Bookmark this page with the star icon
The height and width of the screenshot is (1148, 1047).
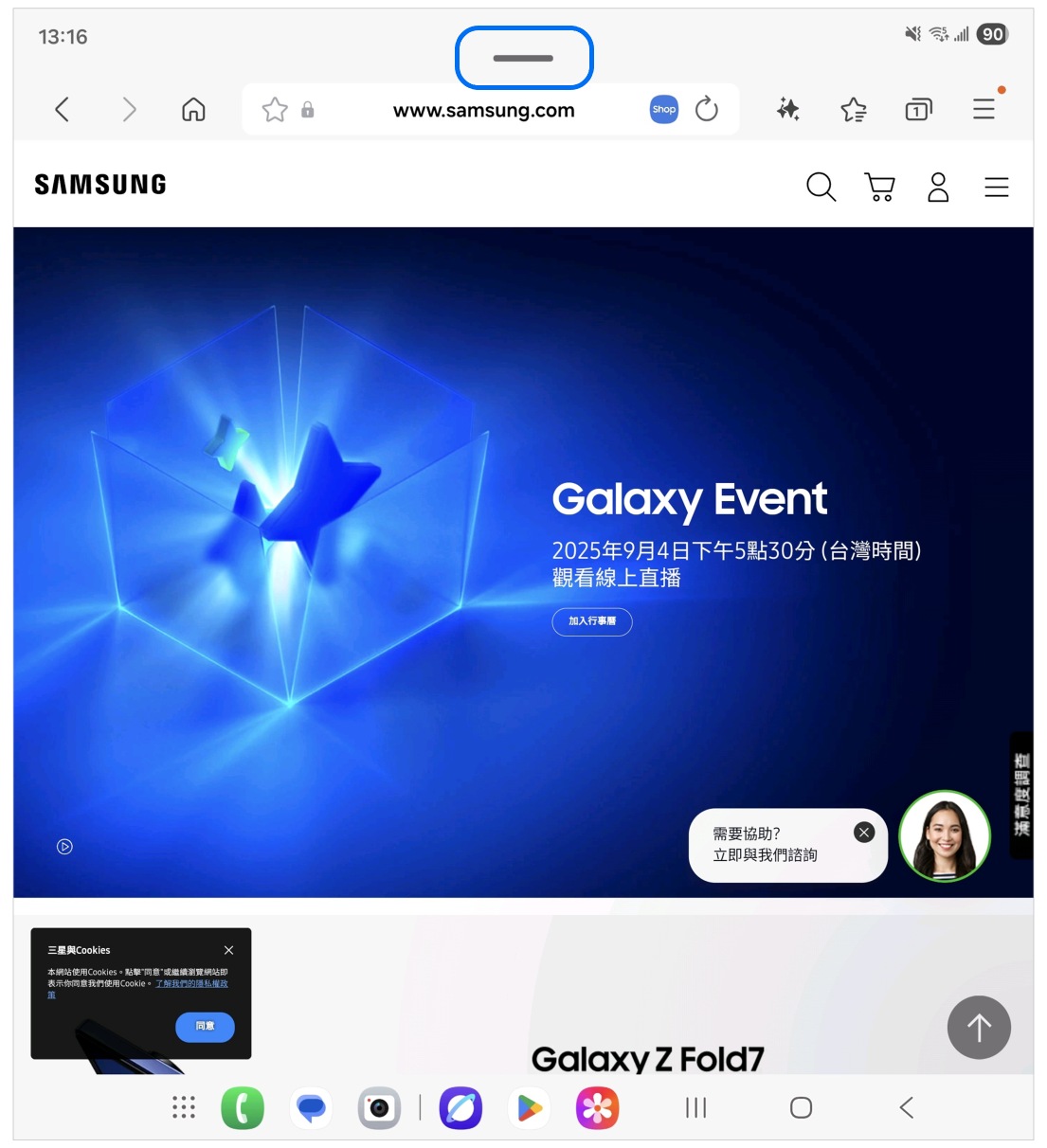pyautogui.click(x=275, y=110)
